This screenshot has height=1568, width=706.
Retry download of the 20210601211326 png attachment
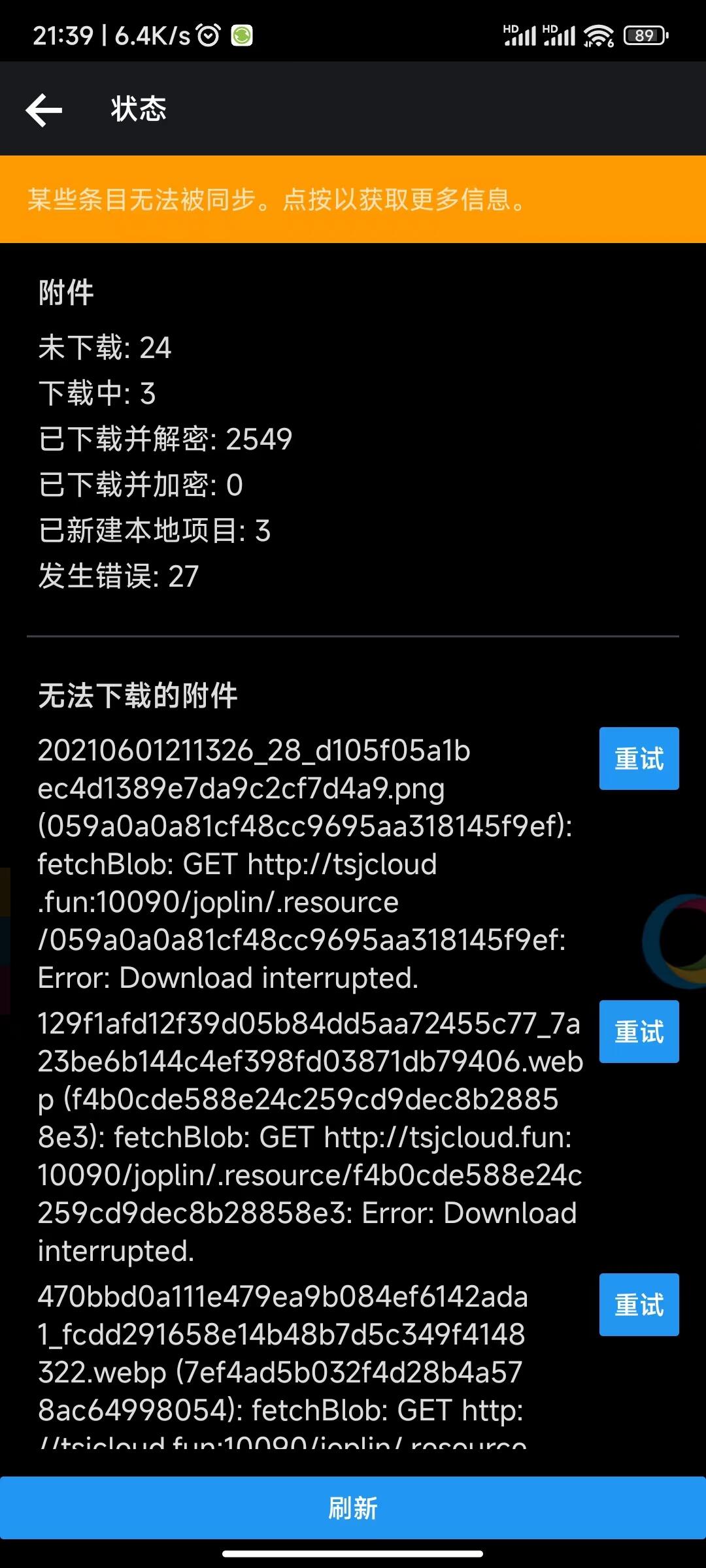pyautogui.click(x=639, y=759)
